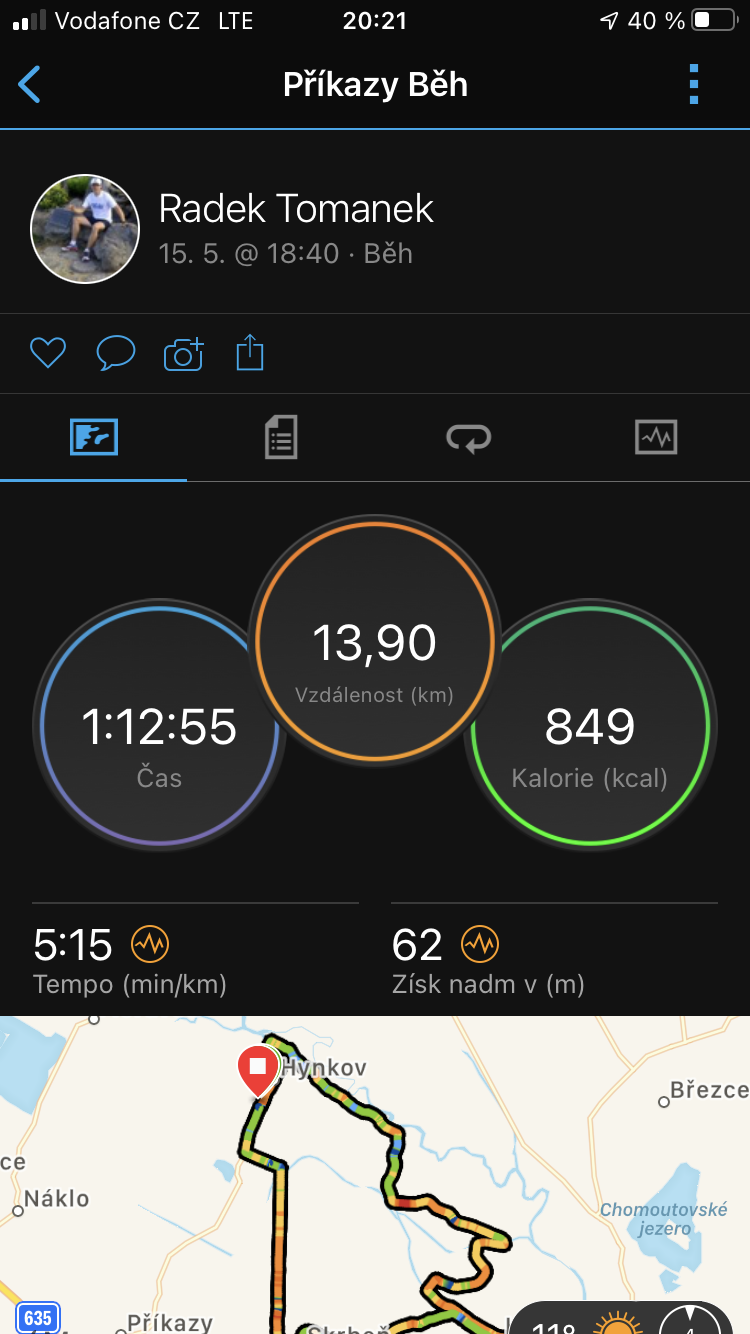Open comments with the speech bubble icon
Image resolution: width=750 pixels, height=1334 pixels.
tap(116, 353)
